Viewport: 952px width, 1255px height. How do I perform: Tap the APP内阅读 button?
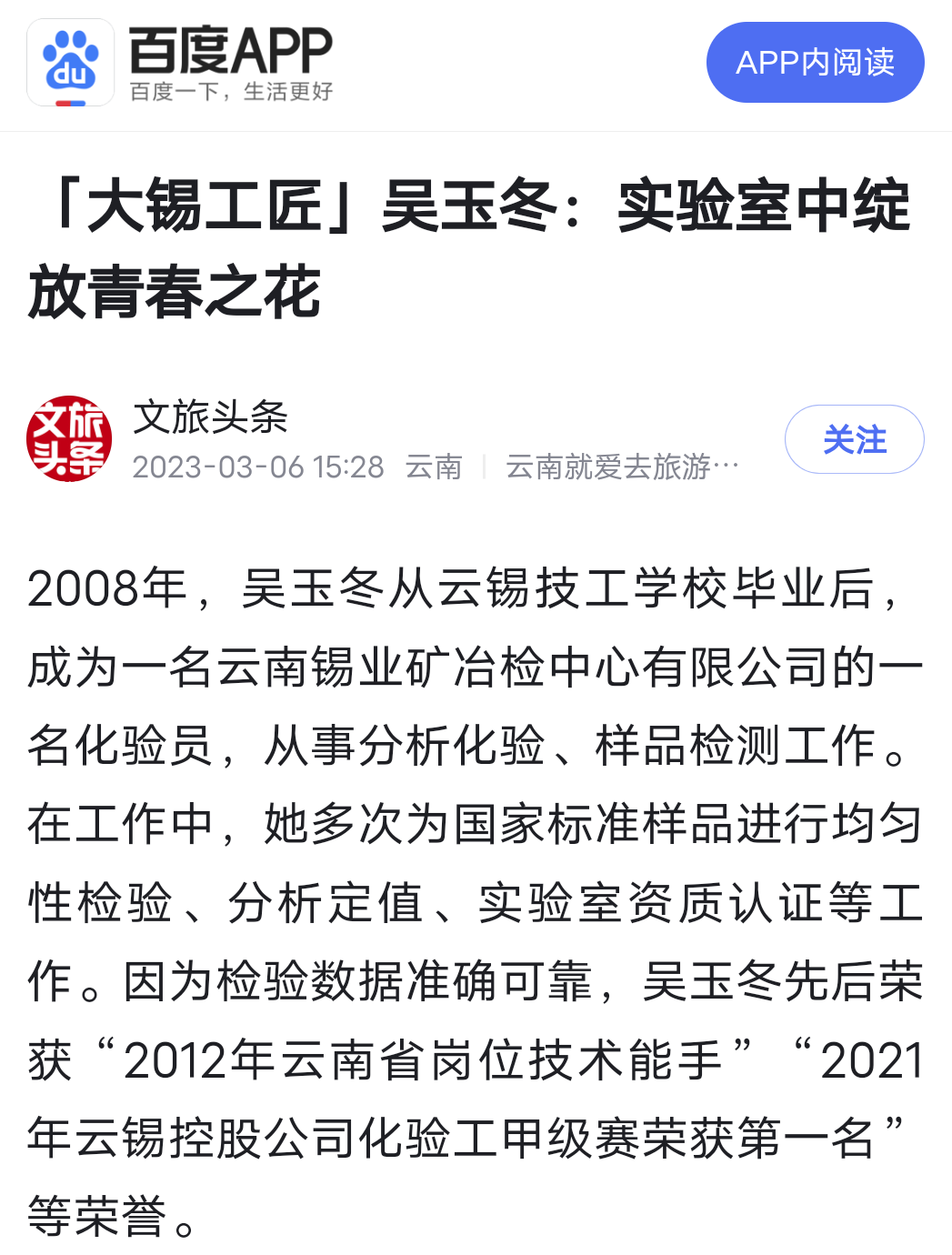[815, 63]
